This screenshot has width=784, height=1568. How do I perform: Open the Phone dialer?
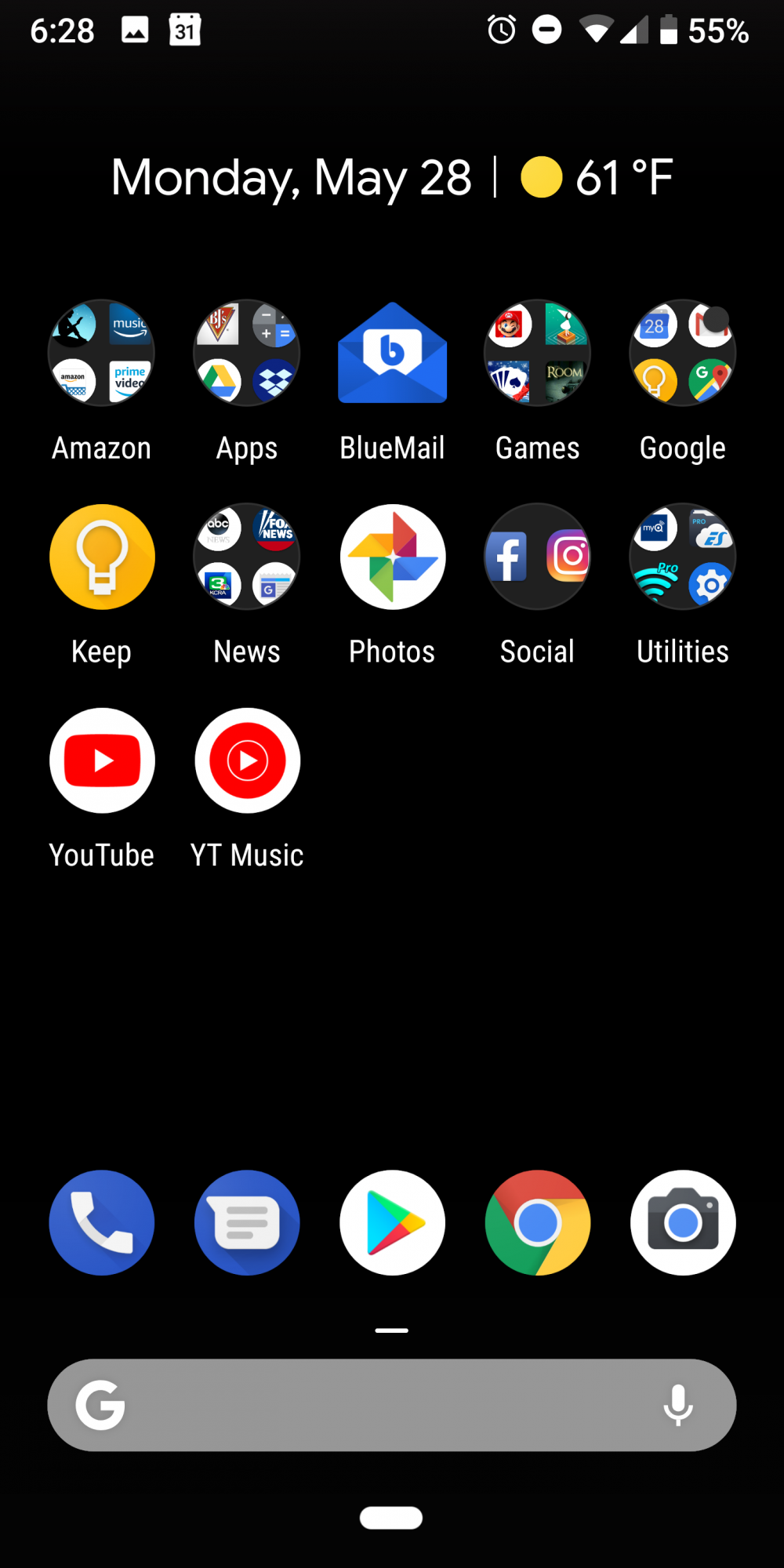[102, 1223]
